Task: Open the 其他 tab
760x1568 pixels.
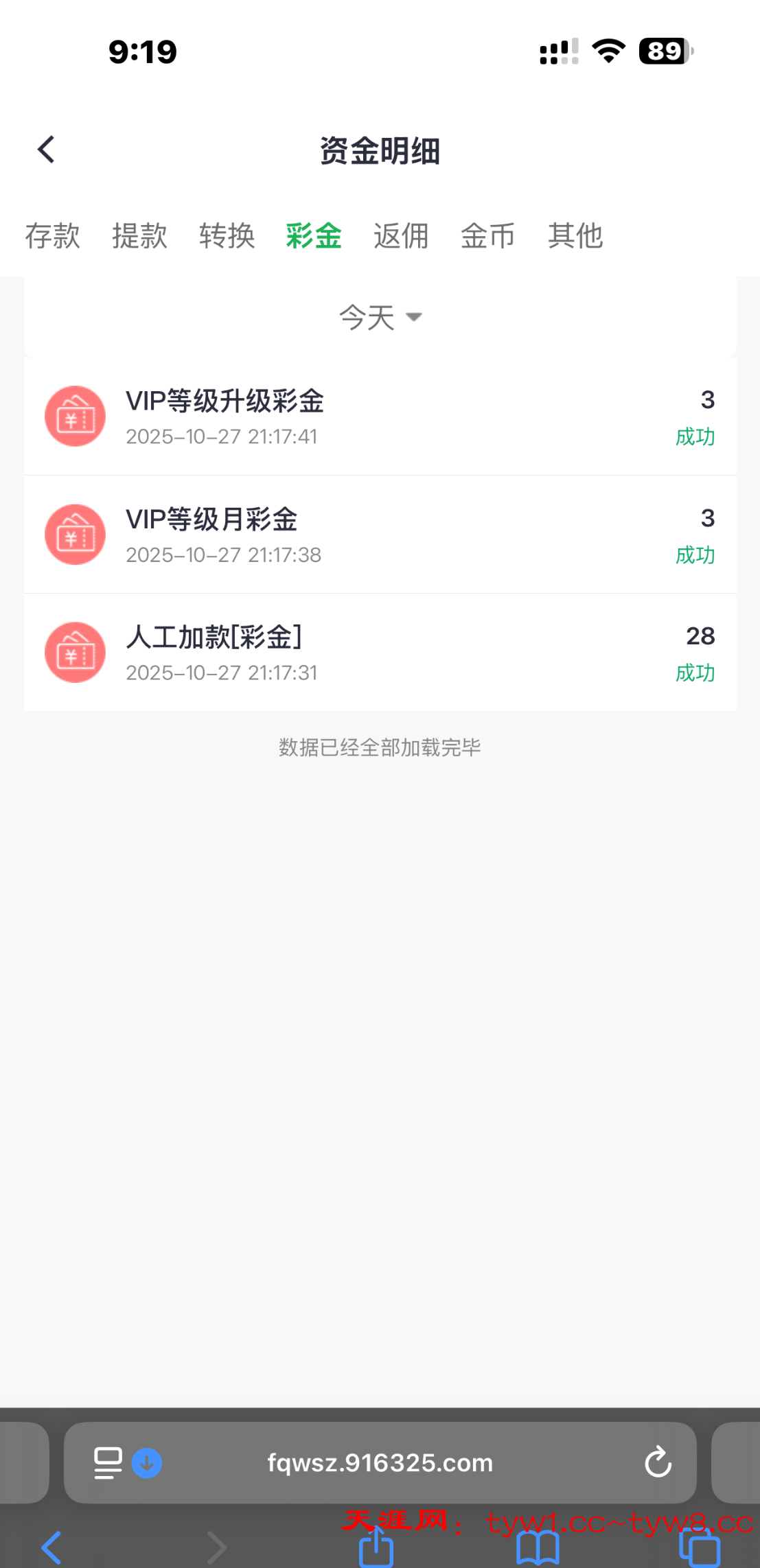Action: (575, 236)
